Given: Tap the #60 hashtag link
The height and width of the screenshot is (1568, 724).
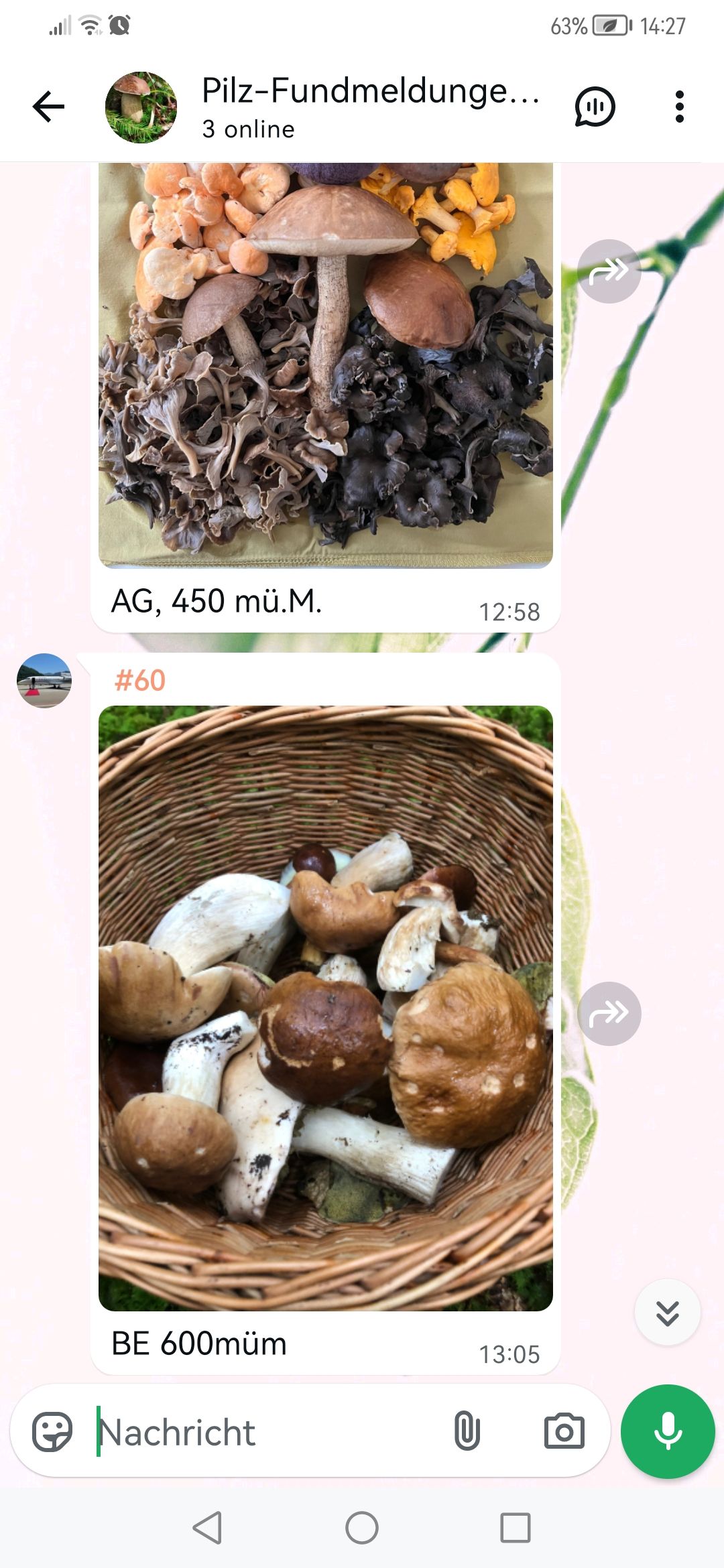Looking at the screenshot, I should [140, 681].
